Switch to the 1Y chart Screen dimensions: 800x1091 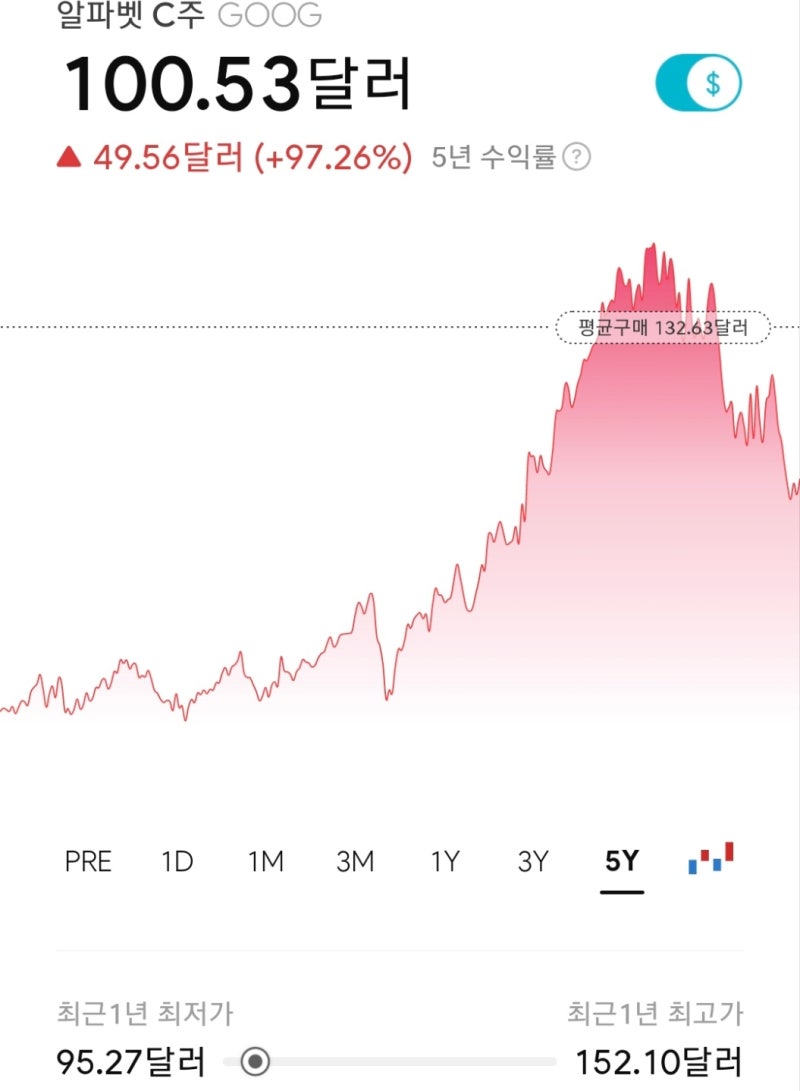click(445, 861)
